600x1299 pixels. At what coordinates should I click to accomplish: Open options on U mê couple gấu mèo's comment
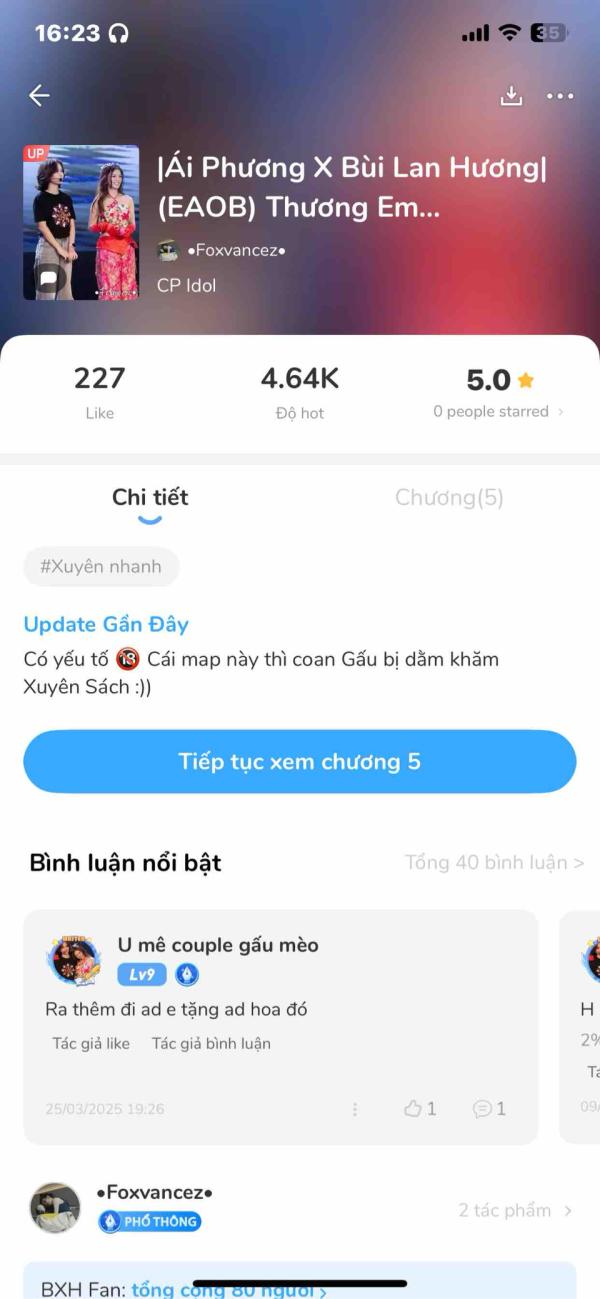coord(355,1109)
